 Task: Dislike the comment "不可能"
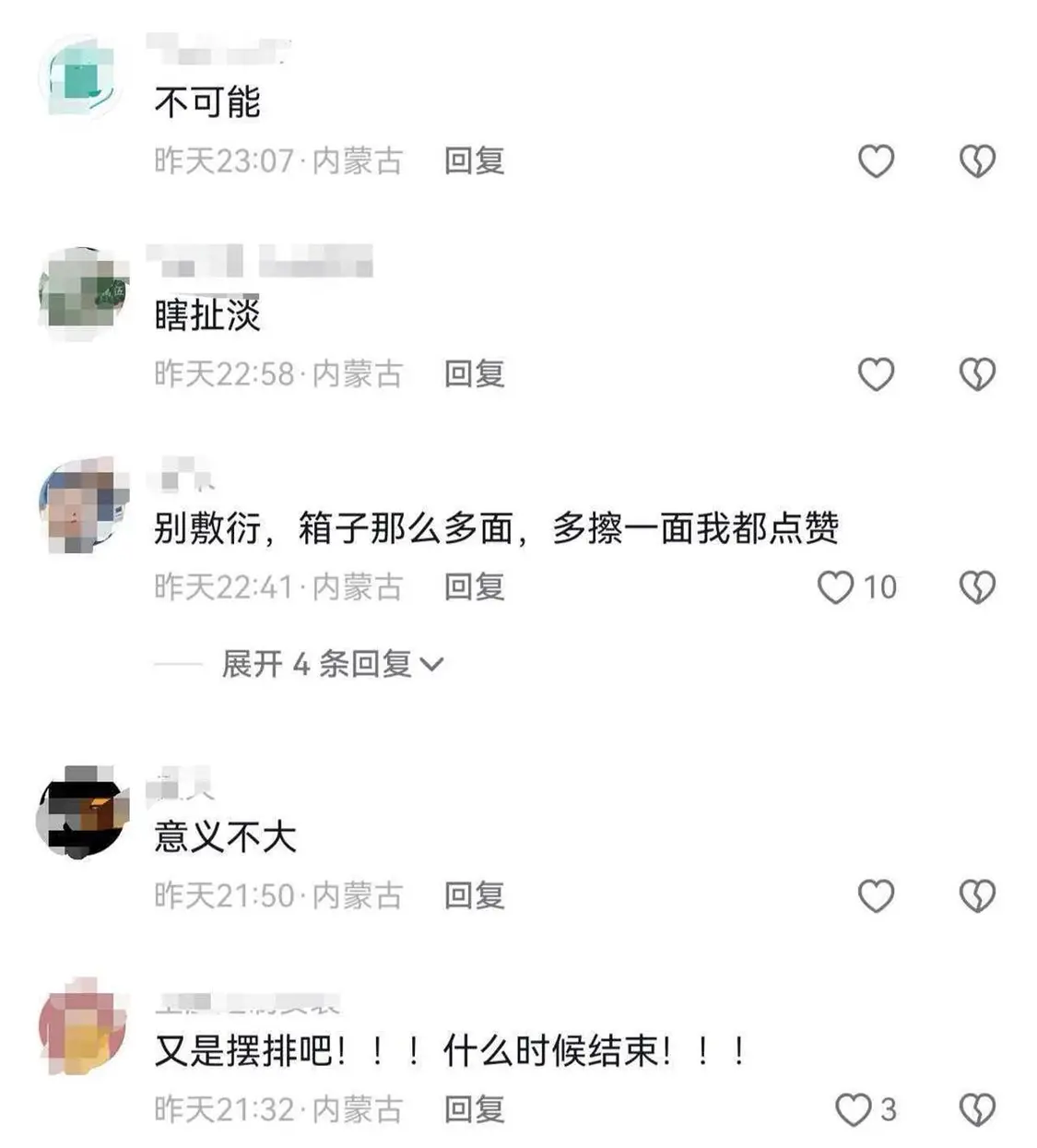pos(977,161)
